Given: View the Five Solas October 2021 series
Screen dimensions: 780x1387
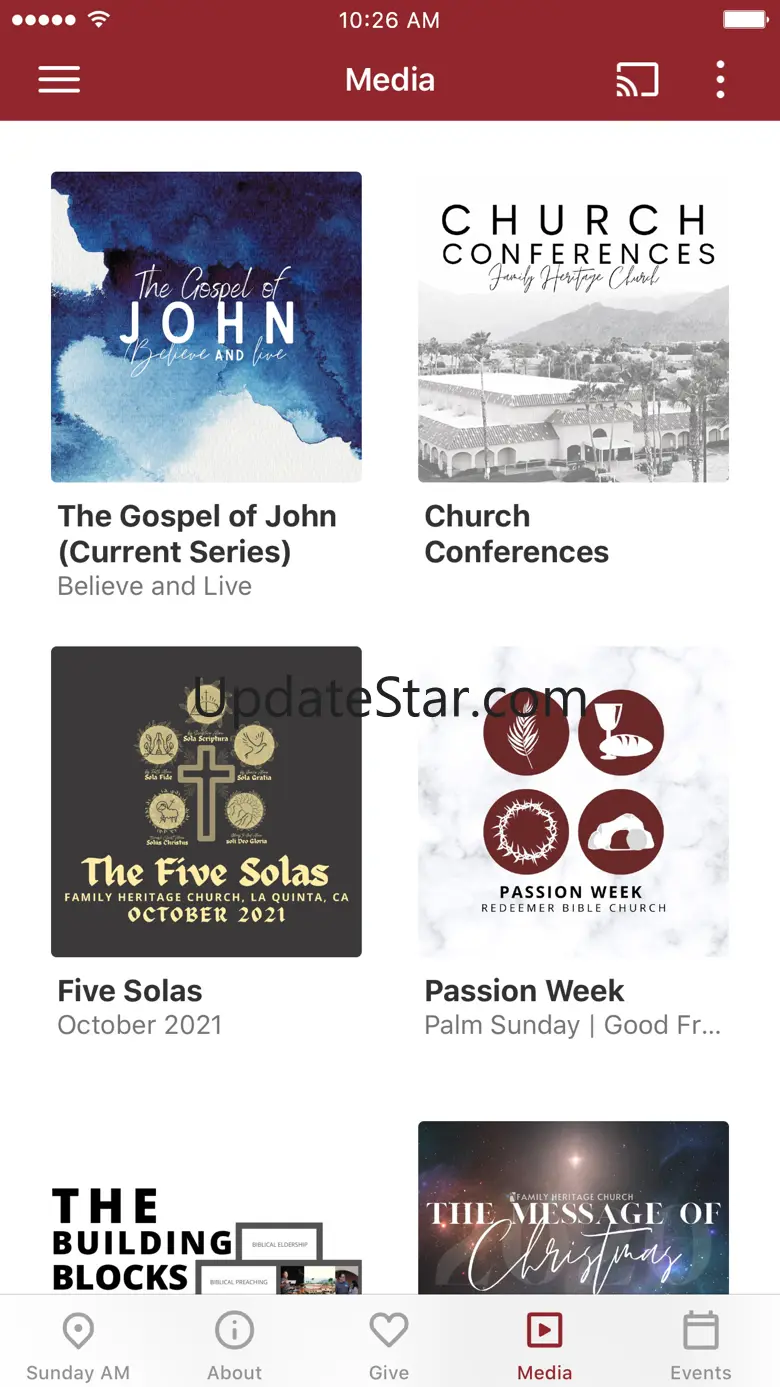Looking at the screenshot, I should [x=206, y=801].
